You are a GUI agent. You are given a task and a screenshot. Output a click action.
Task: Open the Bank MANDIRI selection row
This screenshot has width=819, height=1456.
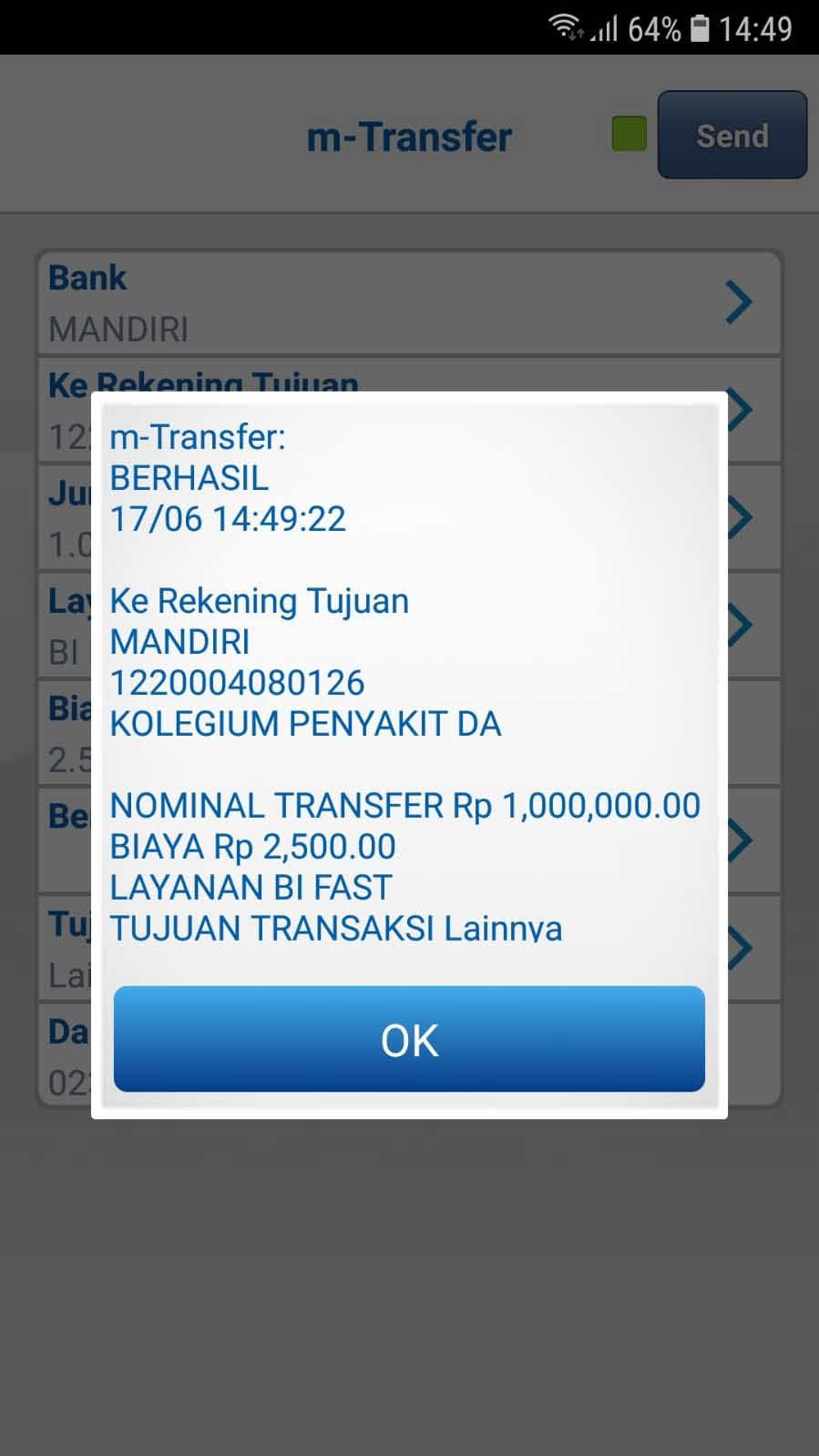coord(409,303)
